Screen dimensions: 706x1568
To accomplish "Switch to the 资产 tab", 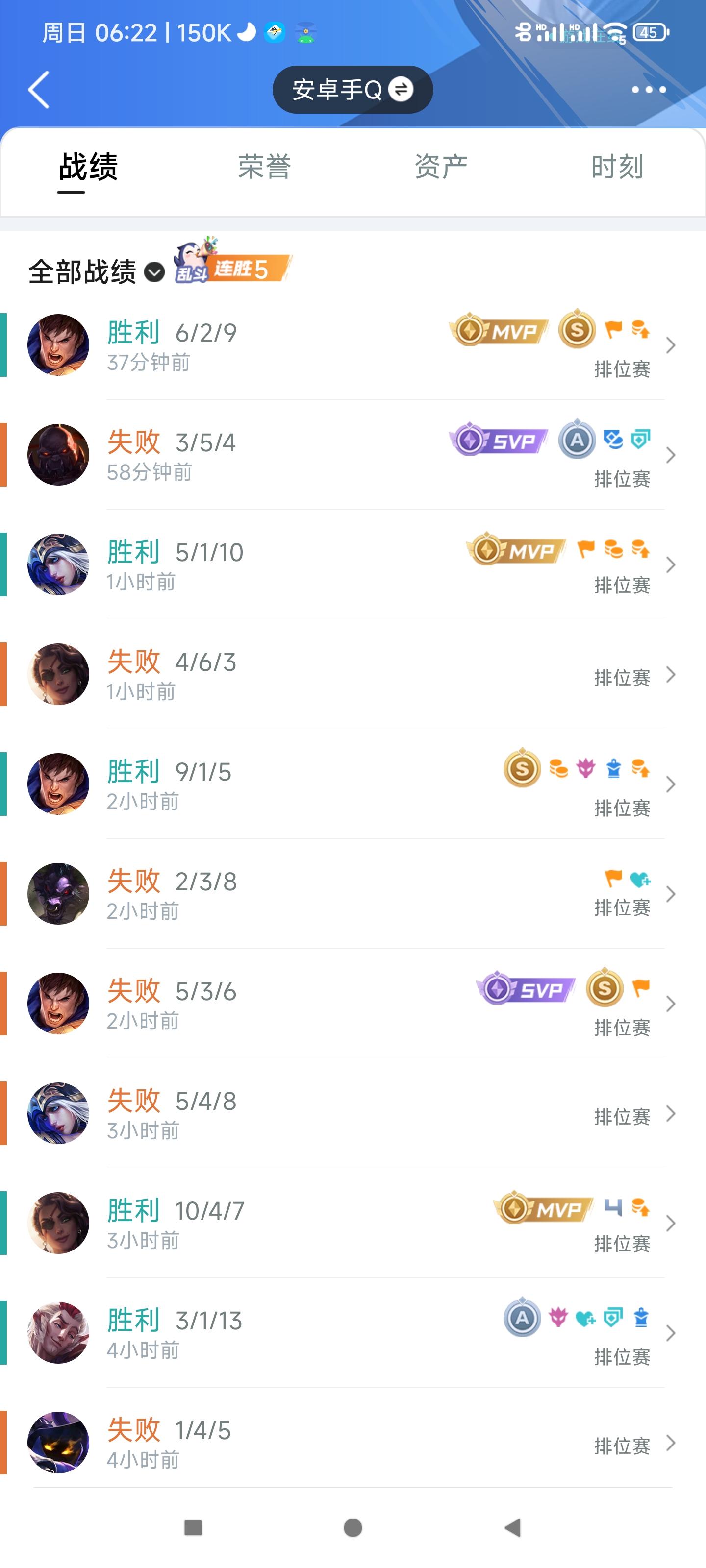I will (x=441, y=167).
